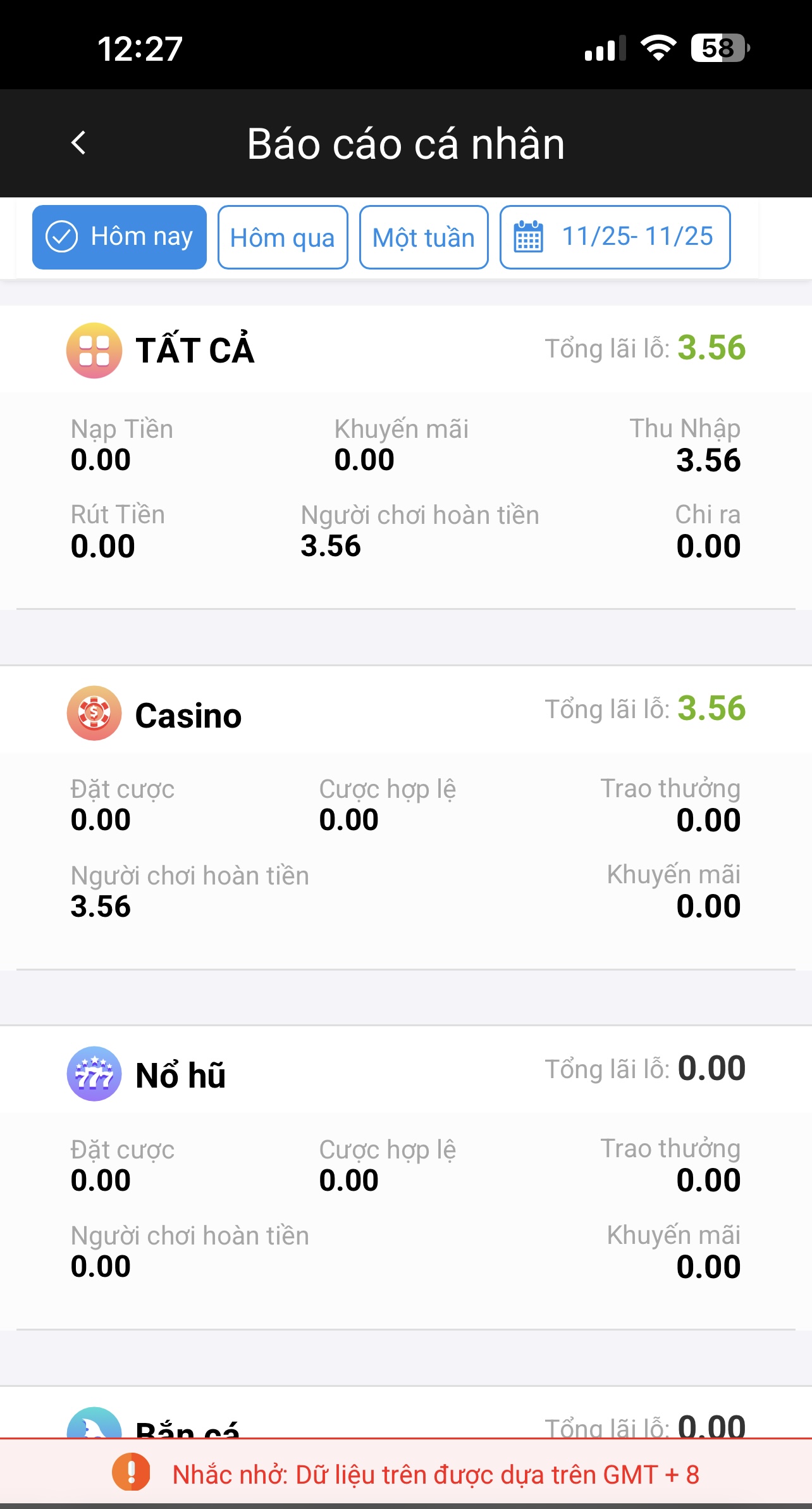Open the 11/25- 11/25 date range picker
Viewport: 812px width, 1509px height.
click(615, 237)
